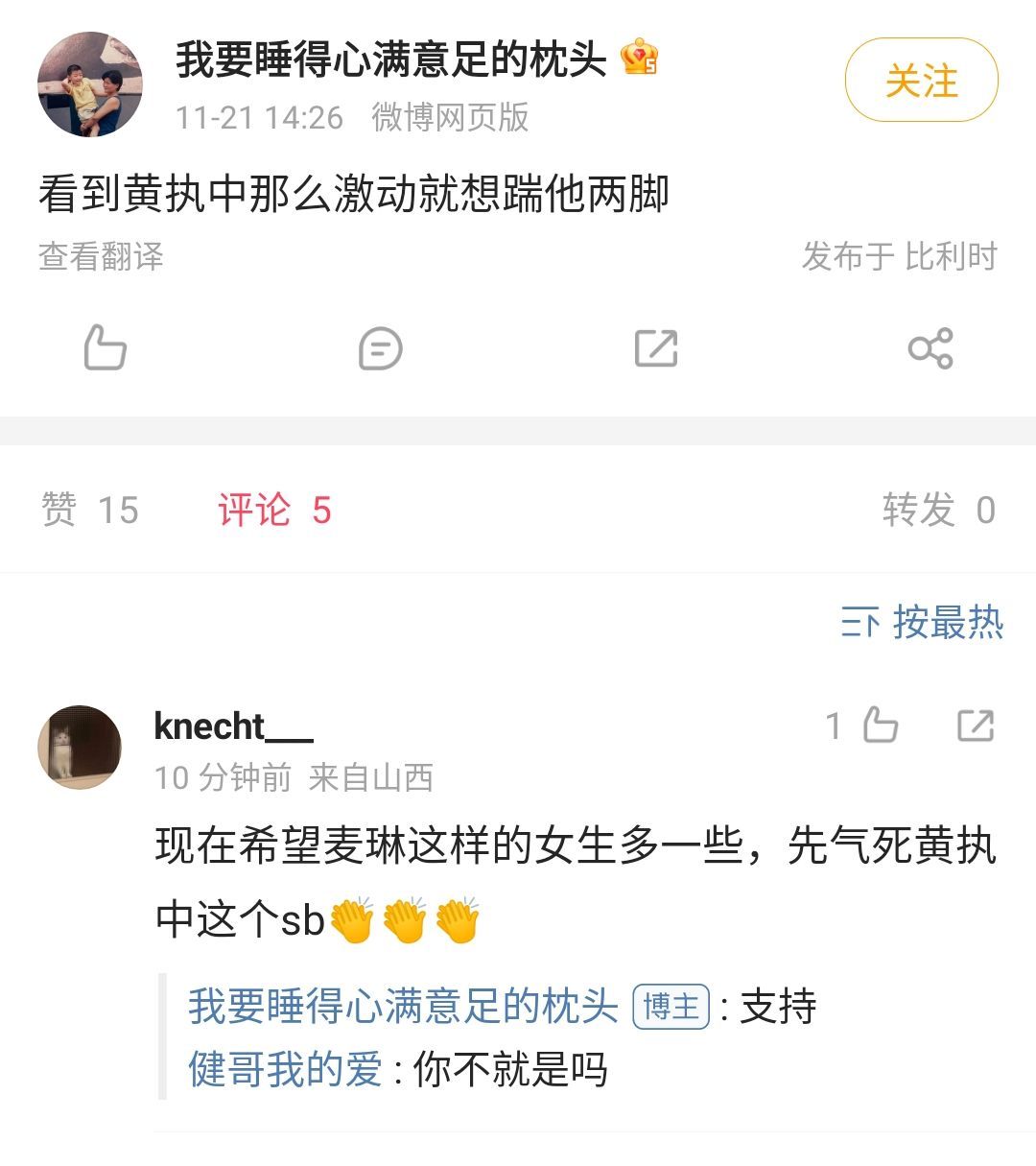Switch to the 转发 0 tab
Image resolution: width=1036 pixels, height=1166 pixels.
(x=938, y=510)
